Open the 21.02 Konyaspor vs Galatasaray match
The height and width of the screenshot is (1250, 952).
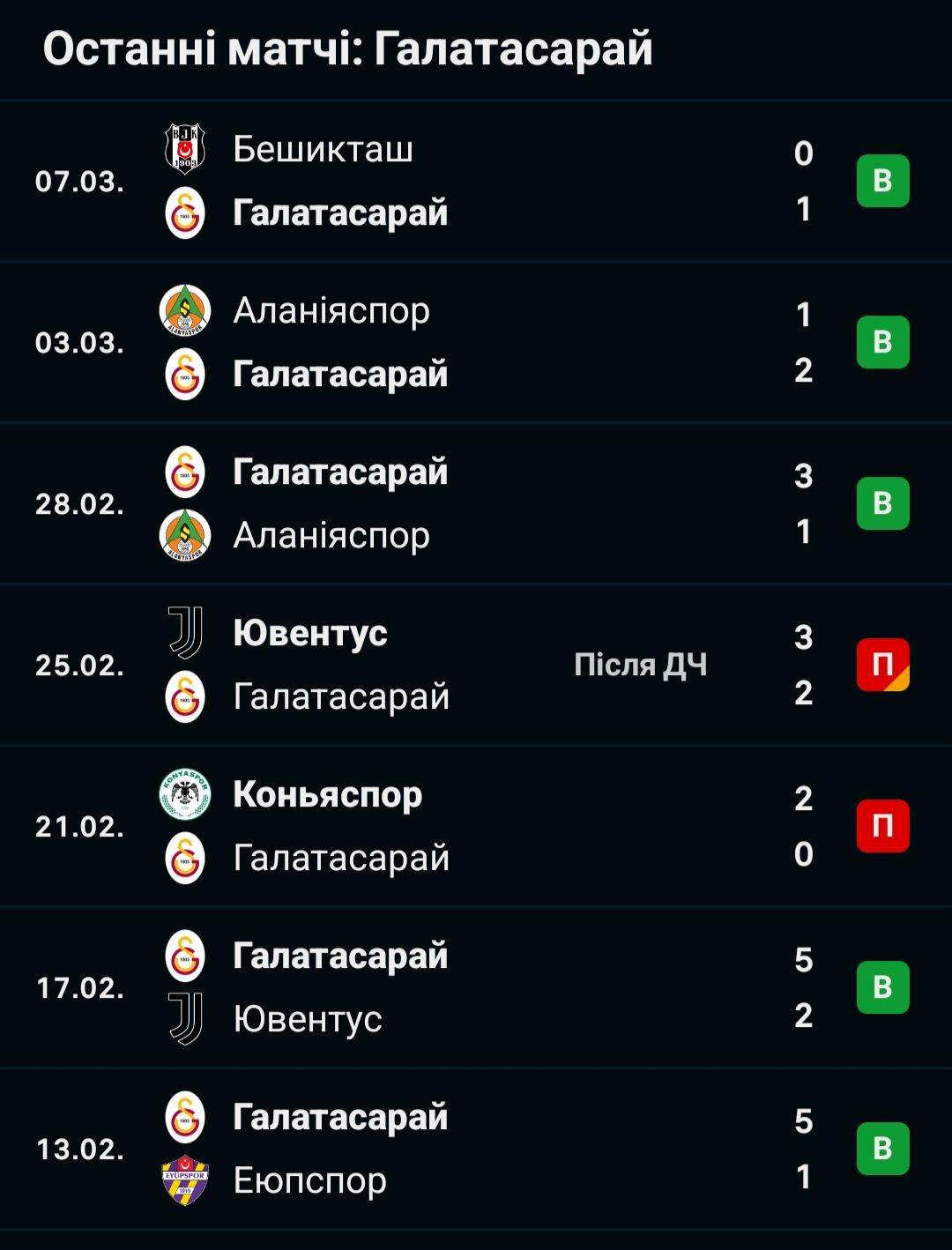[476, 827]
